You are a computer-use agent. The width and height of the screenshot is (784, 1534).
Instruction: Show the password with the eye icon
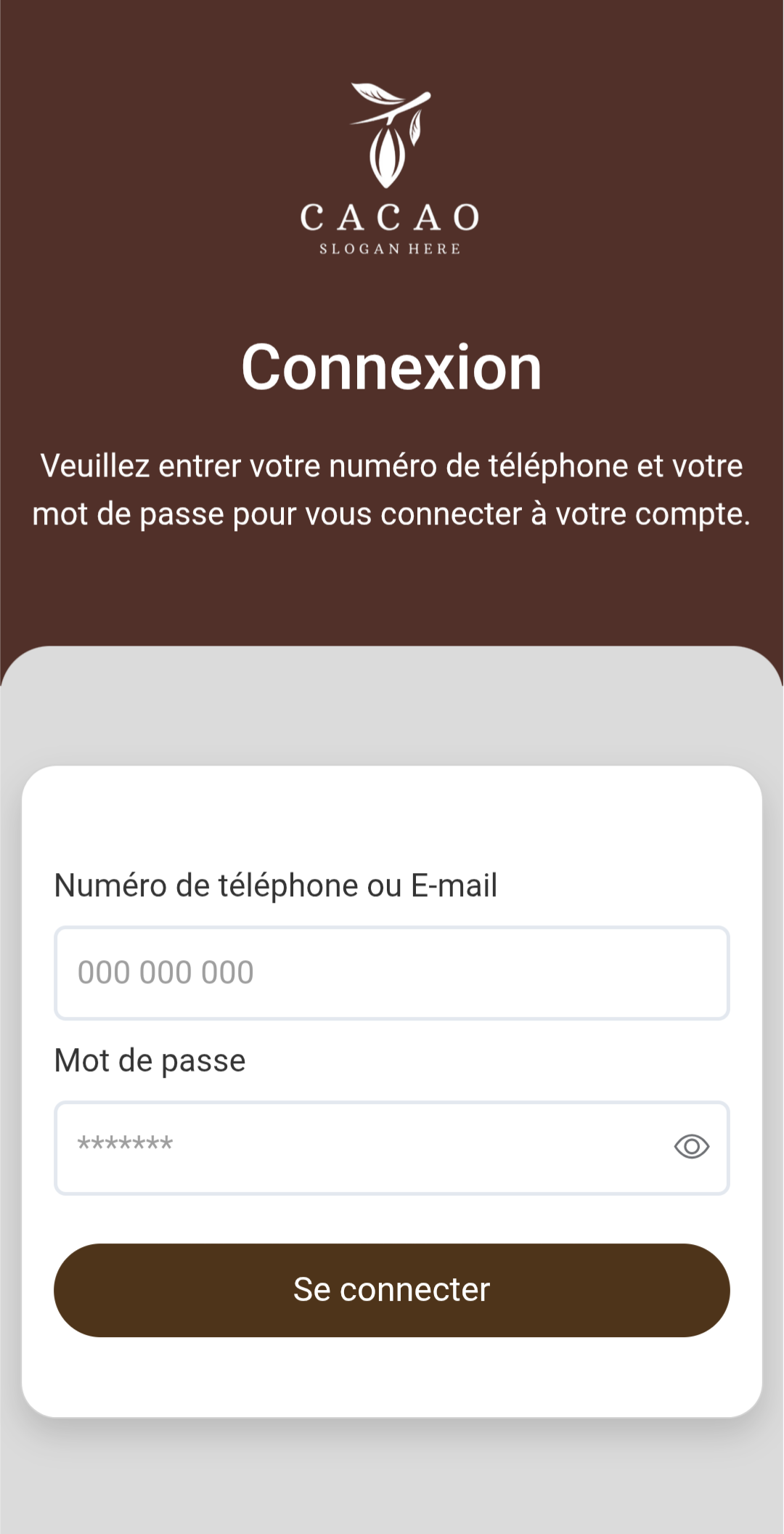point(691,1147)
